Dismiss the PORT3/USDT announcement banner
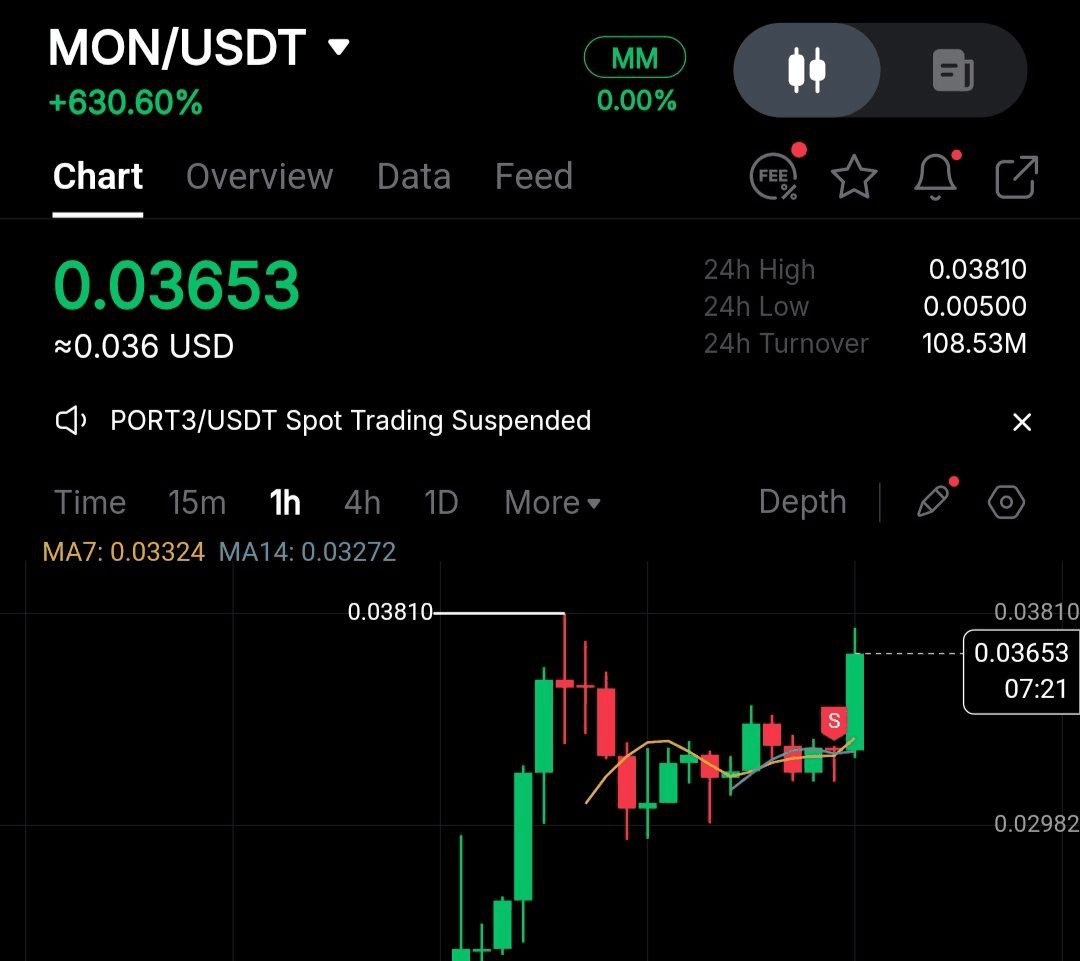 coord(1021,422)
